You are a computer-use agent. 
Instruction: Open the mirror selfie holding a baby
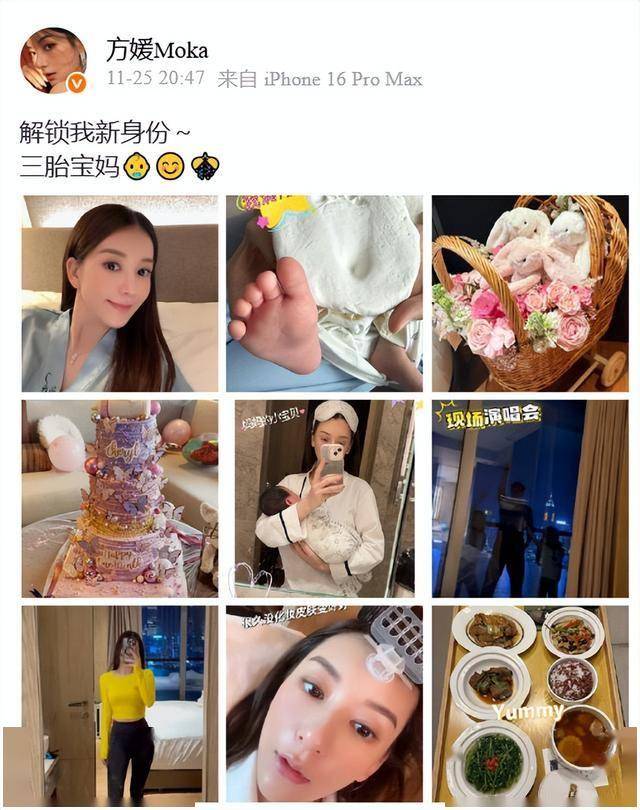point(324,498)
